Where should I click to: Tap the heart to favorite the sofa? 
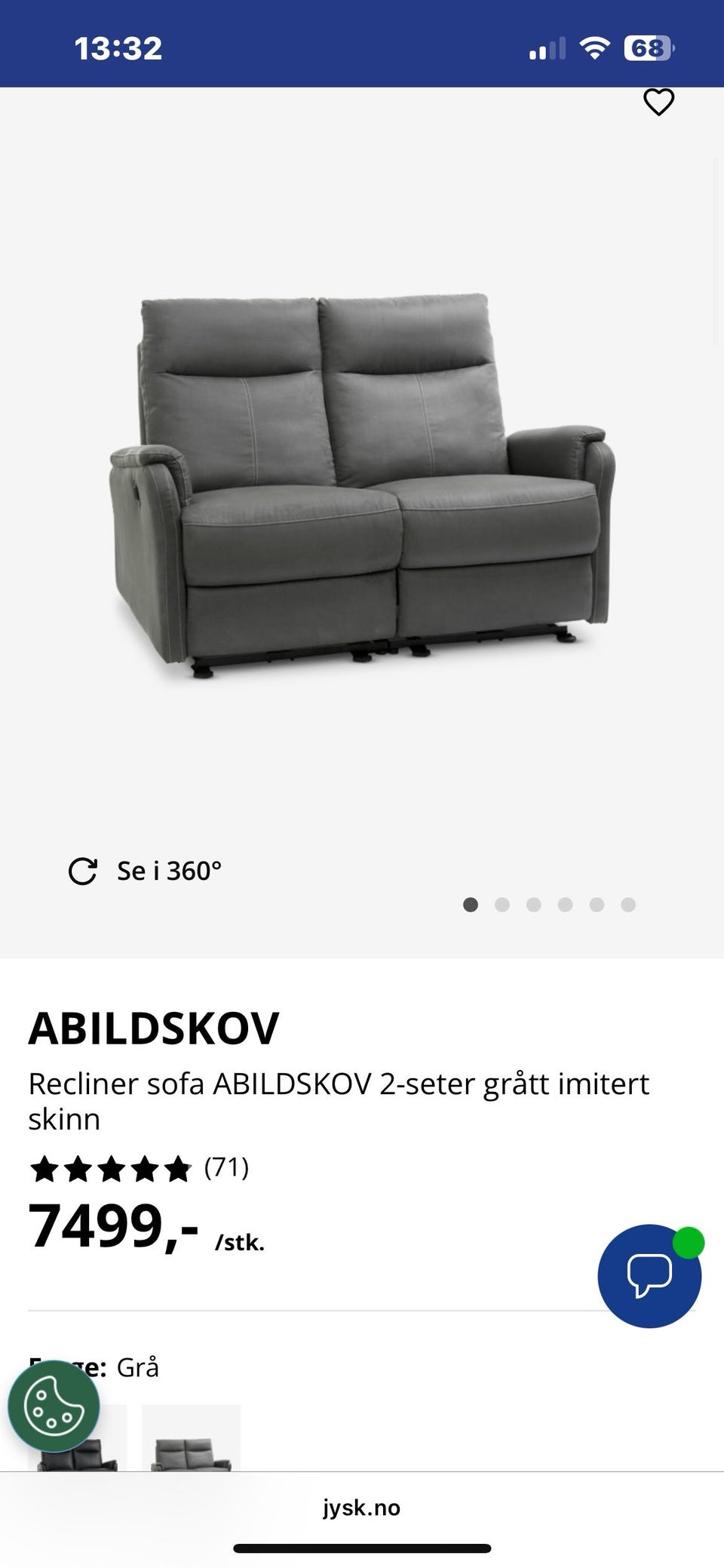(x=658, y=101)
